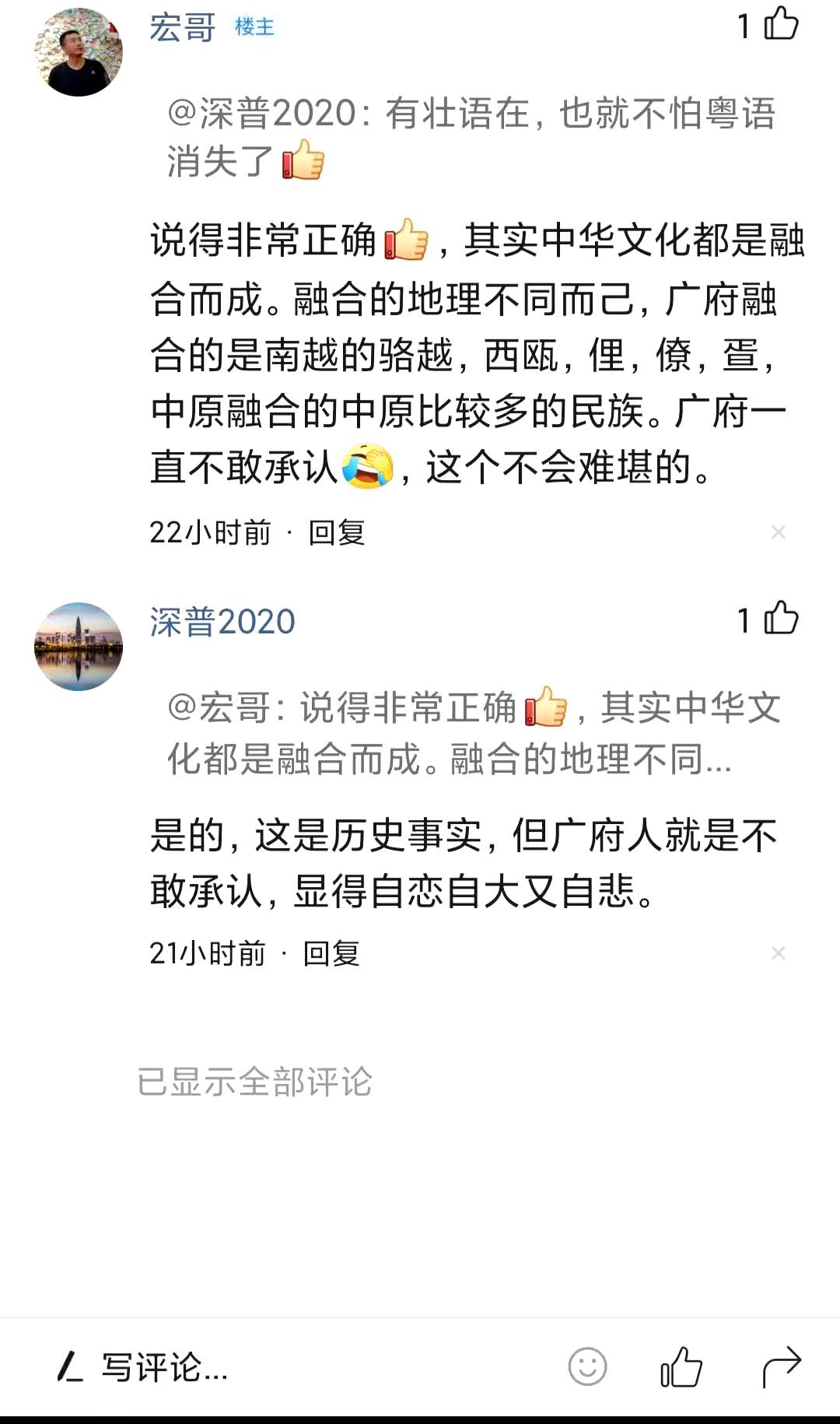Like 宏哥's comment
The height and width of the screenshot is (1424, 840).
click(x=781, y=23)
